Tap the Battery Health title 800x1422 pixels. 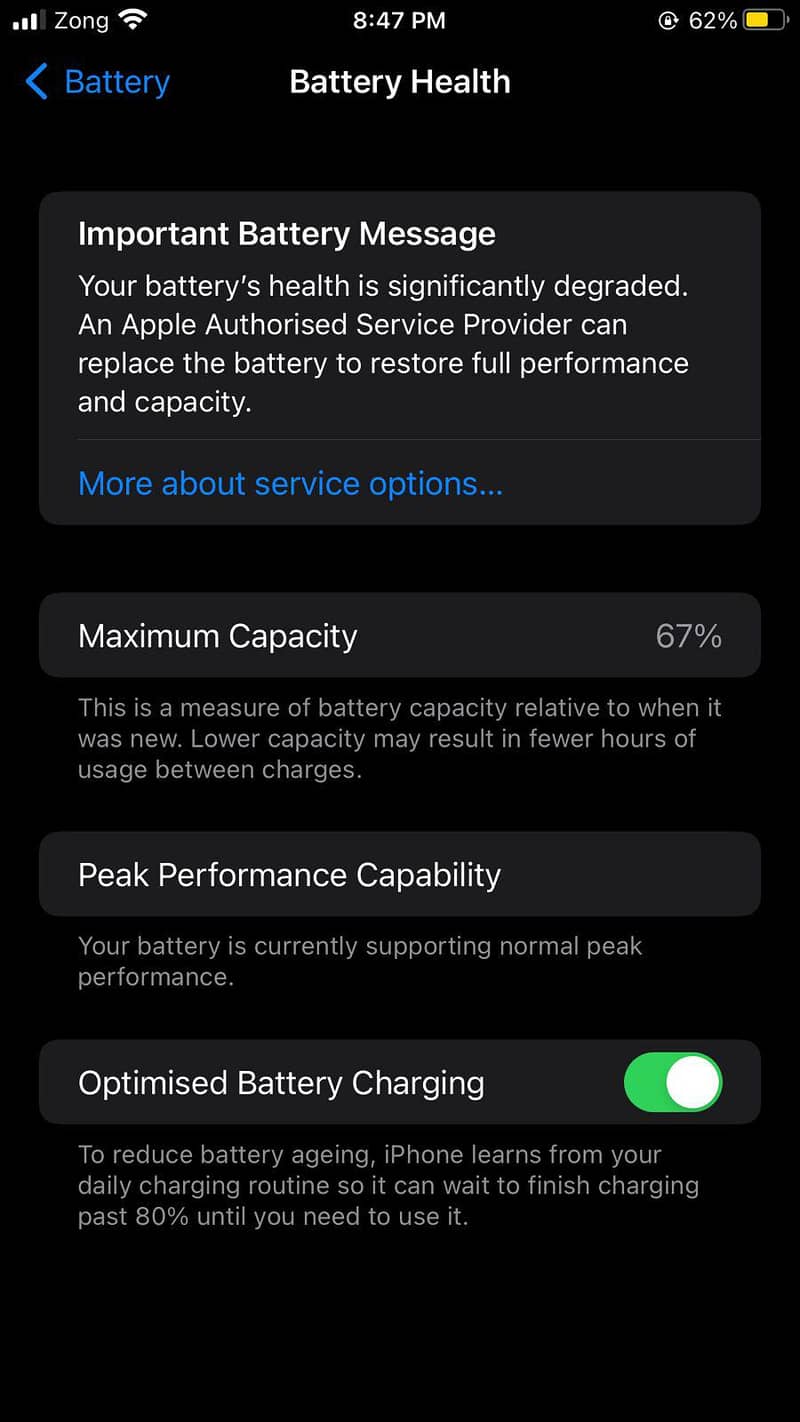click(x=399, y=82)
